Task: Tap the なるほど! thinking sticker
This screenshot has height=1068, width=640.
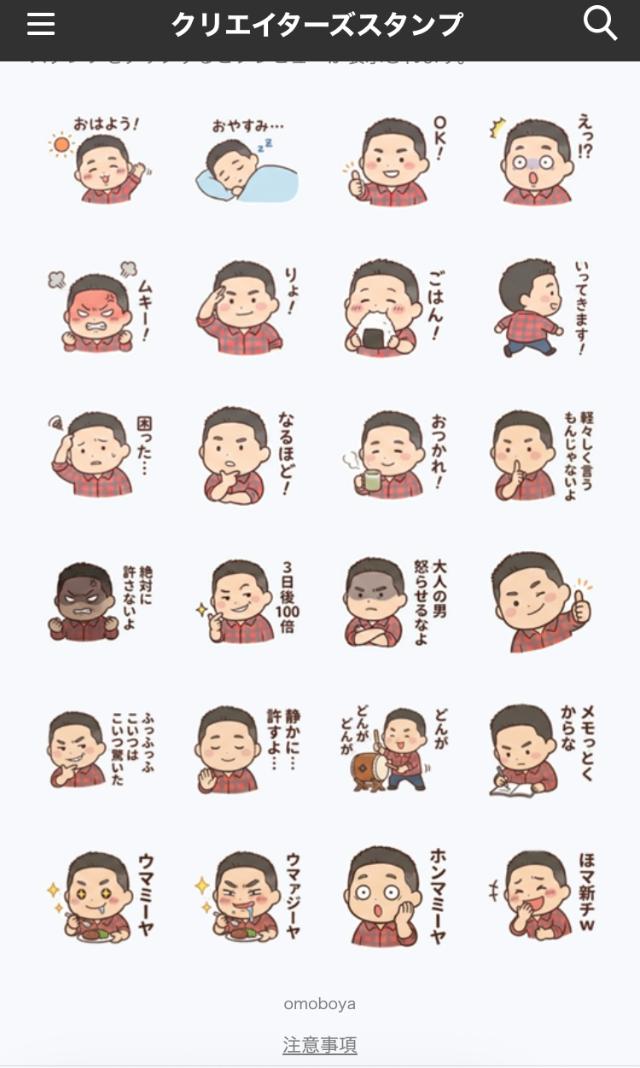Action: (247, 455)
